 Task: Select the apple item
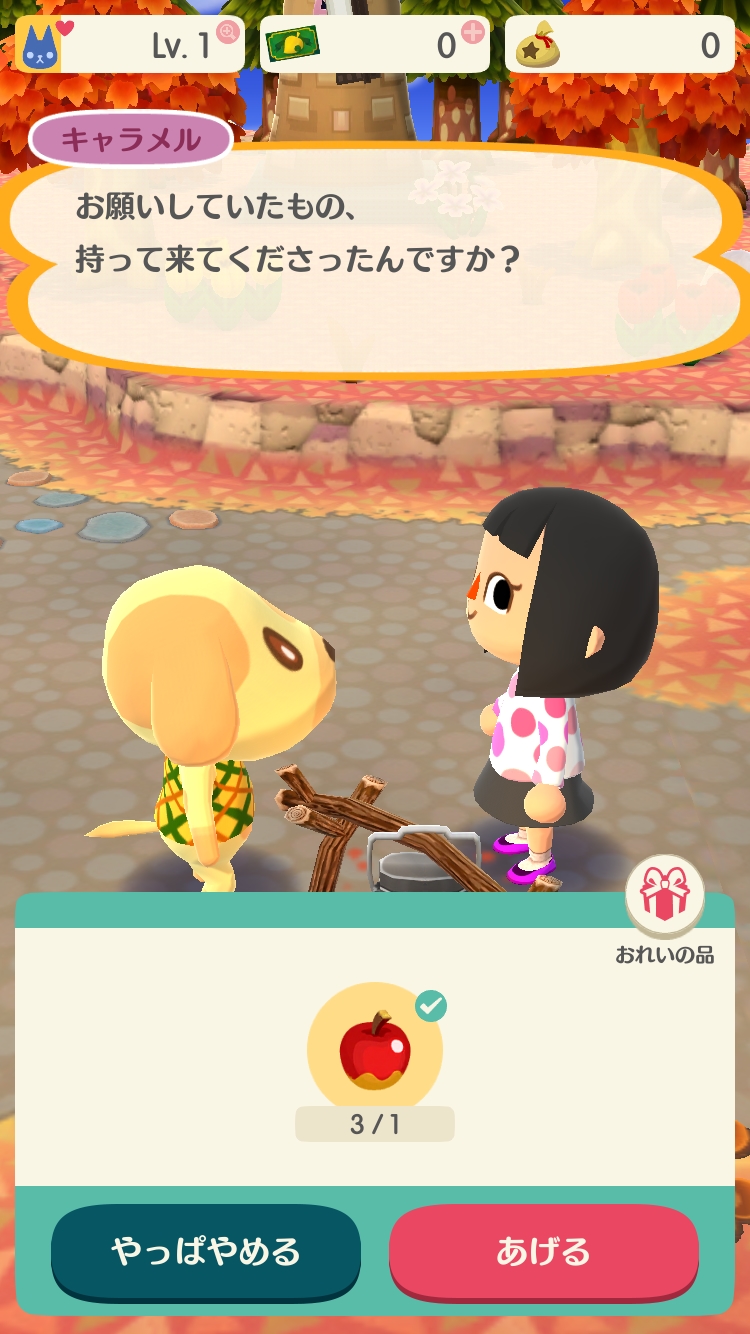(375, 1050)
